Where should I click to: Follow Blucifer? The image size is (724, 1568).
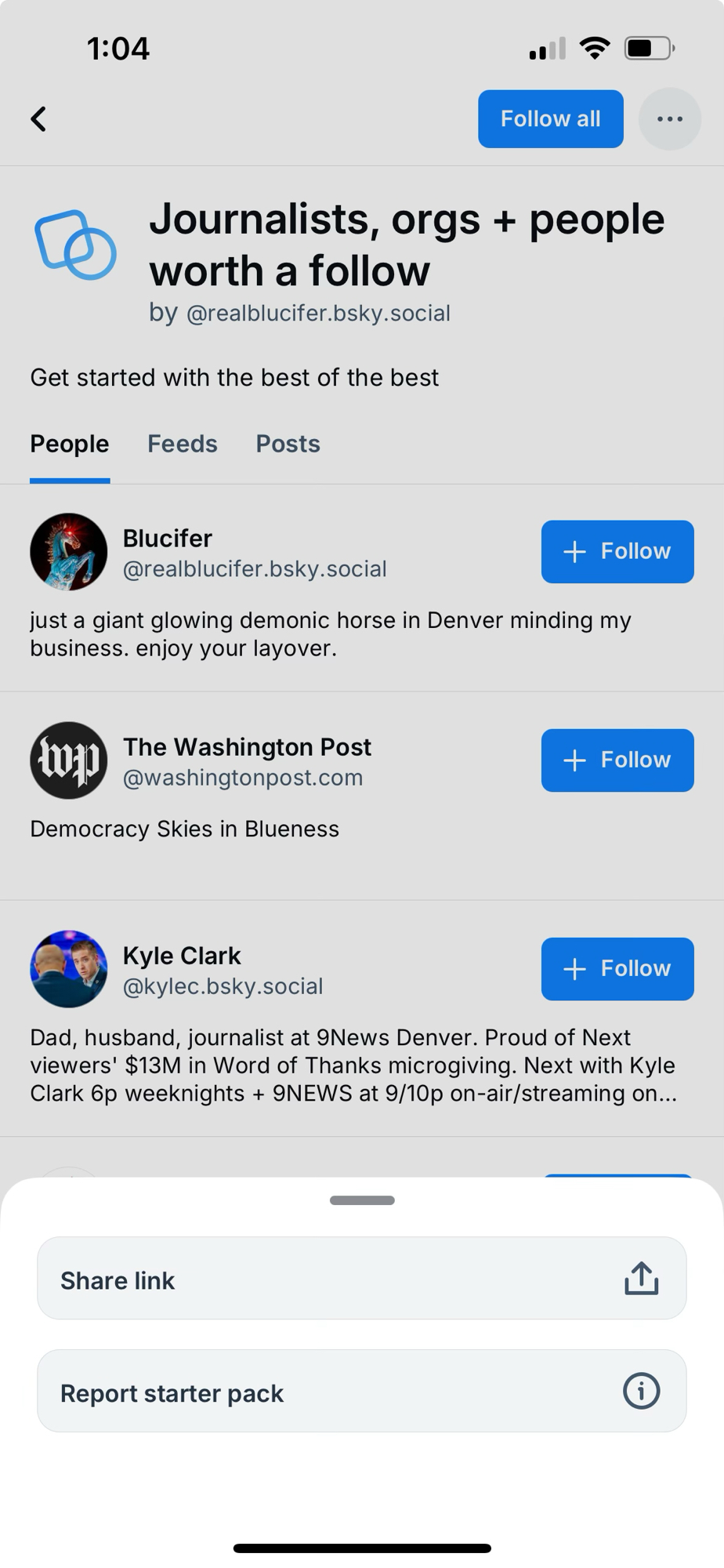617,551
